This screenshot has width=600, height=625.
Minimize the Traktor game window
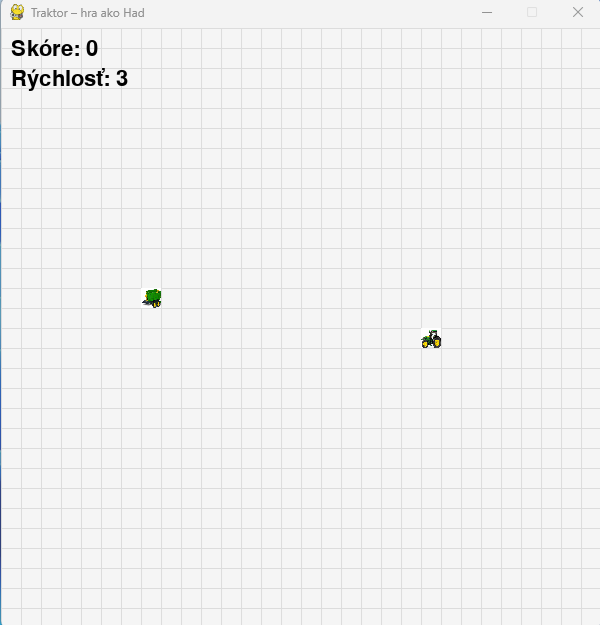click(487, 12)
